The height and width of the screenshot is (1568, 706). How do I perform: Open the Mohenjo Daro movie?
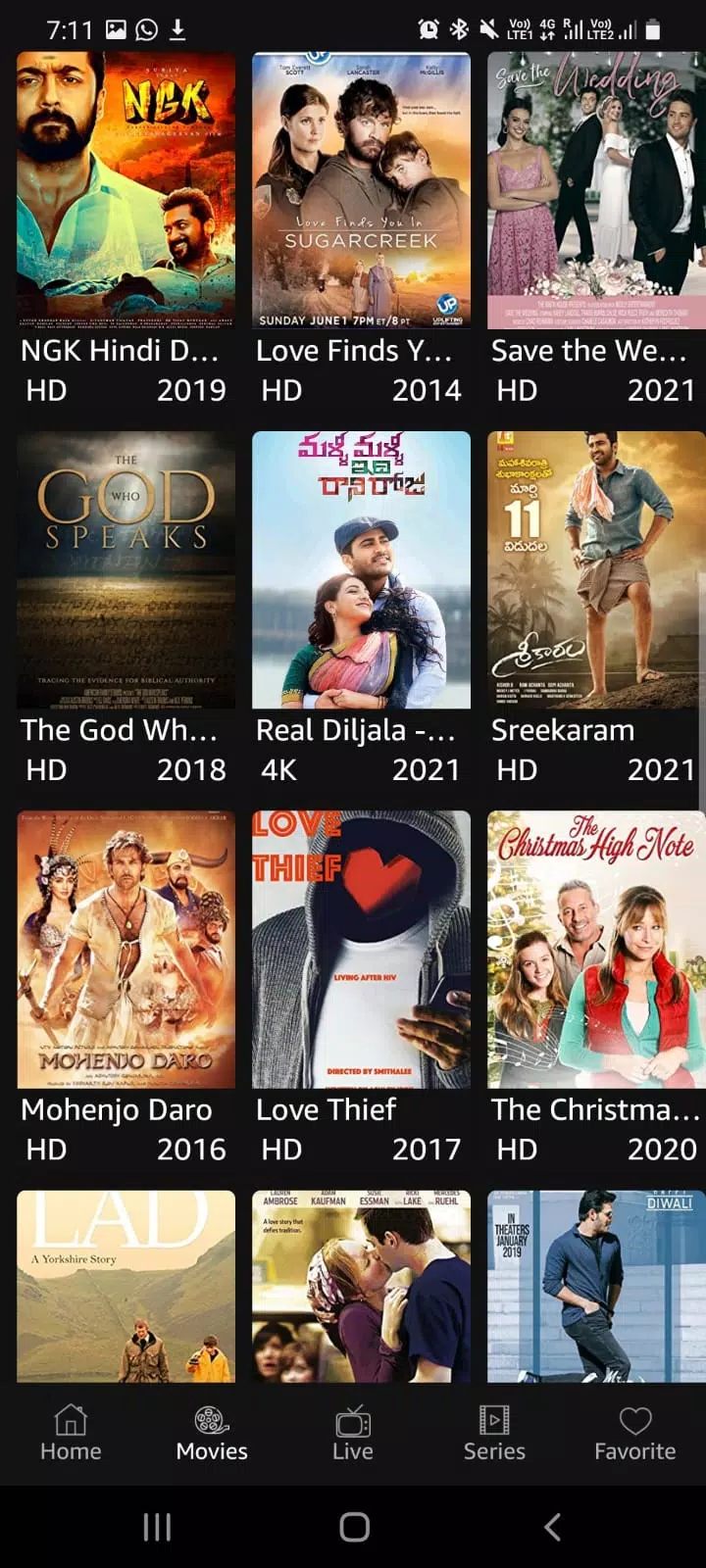coord(126,949)
